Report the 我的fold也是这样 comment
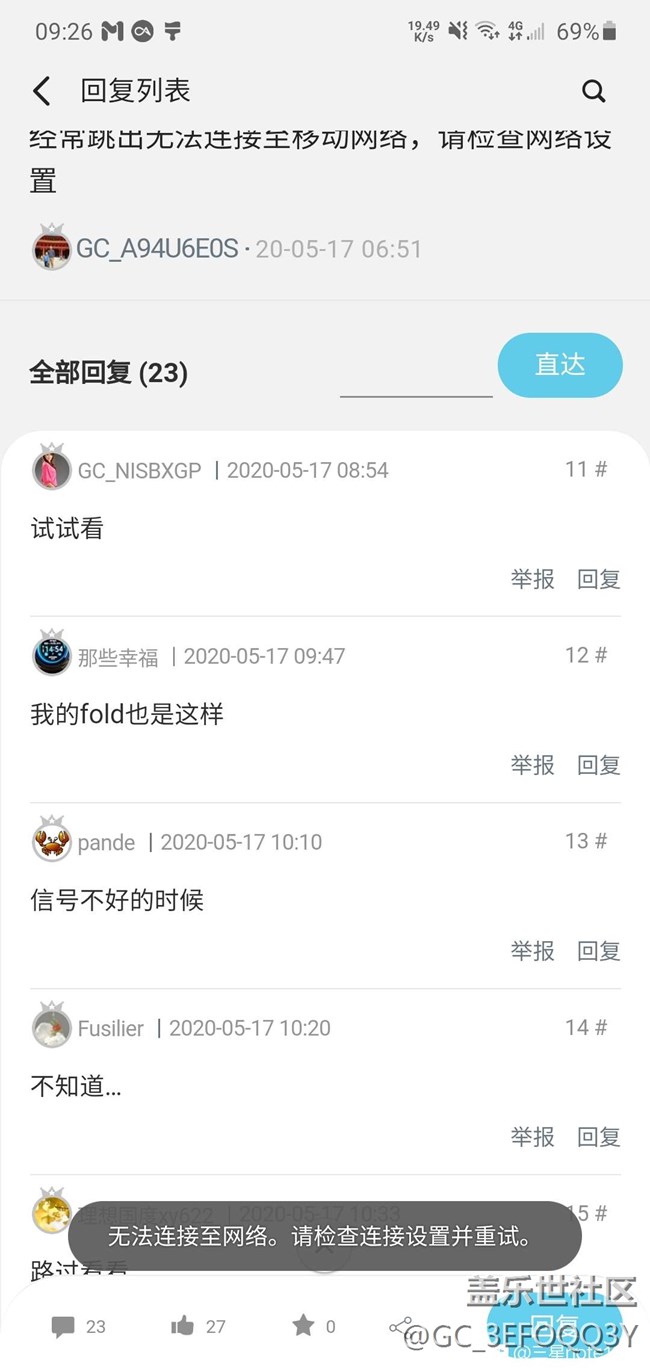This screenshot has width=650, height=1372. tap(532, 765)
